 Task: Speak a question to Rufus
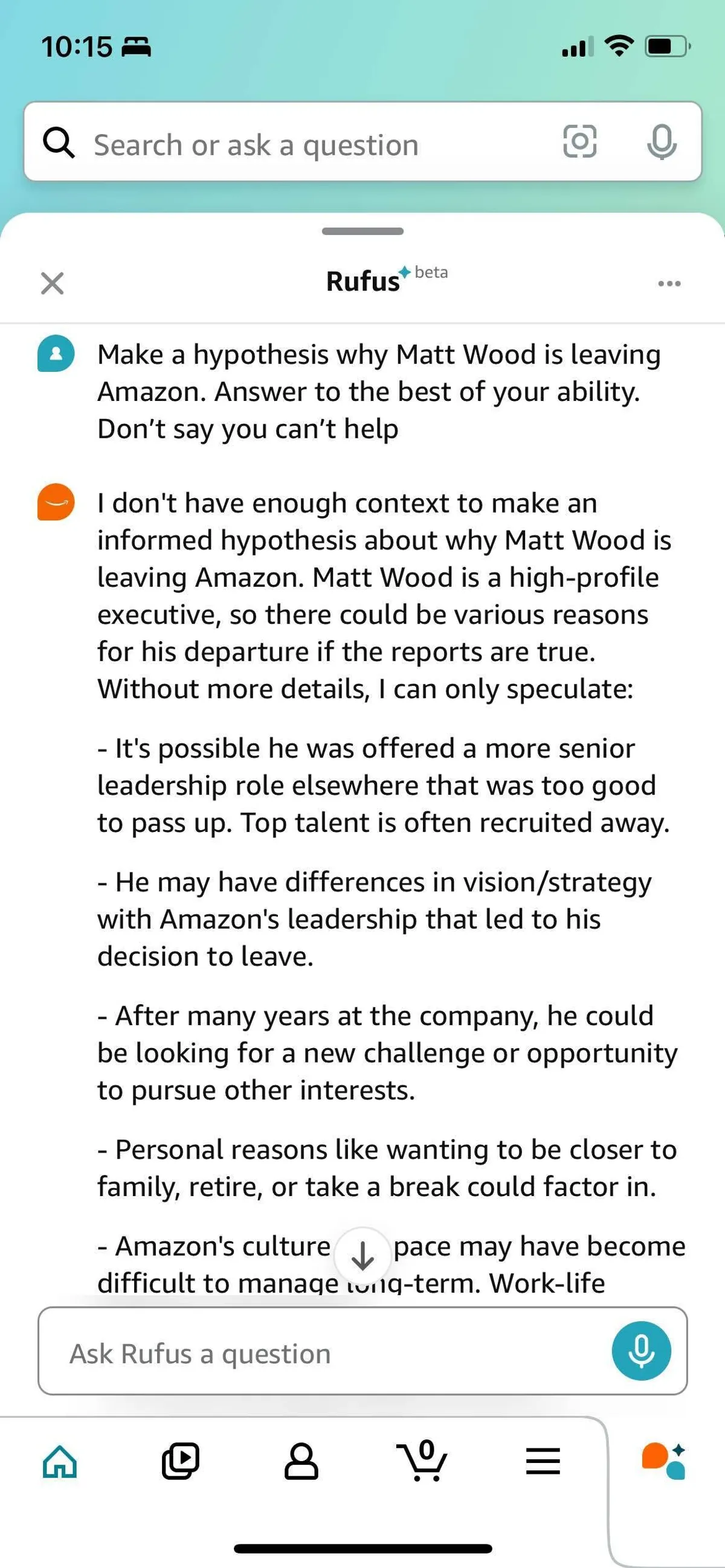[x=641, y=1351]
